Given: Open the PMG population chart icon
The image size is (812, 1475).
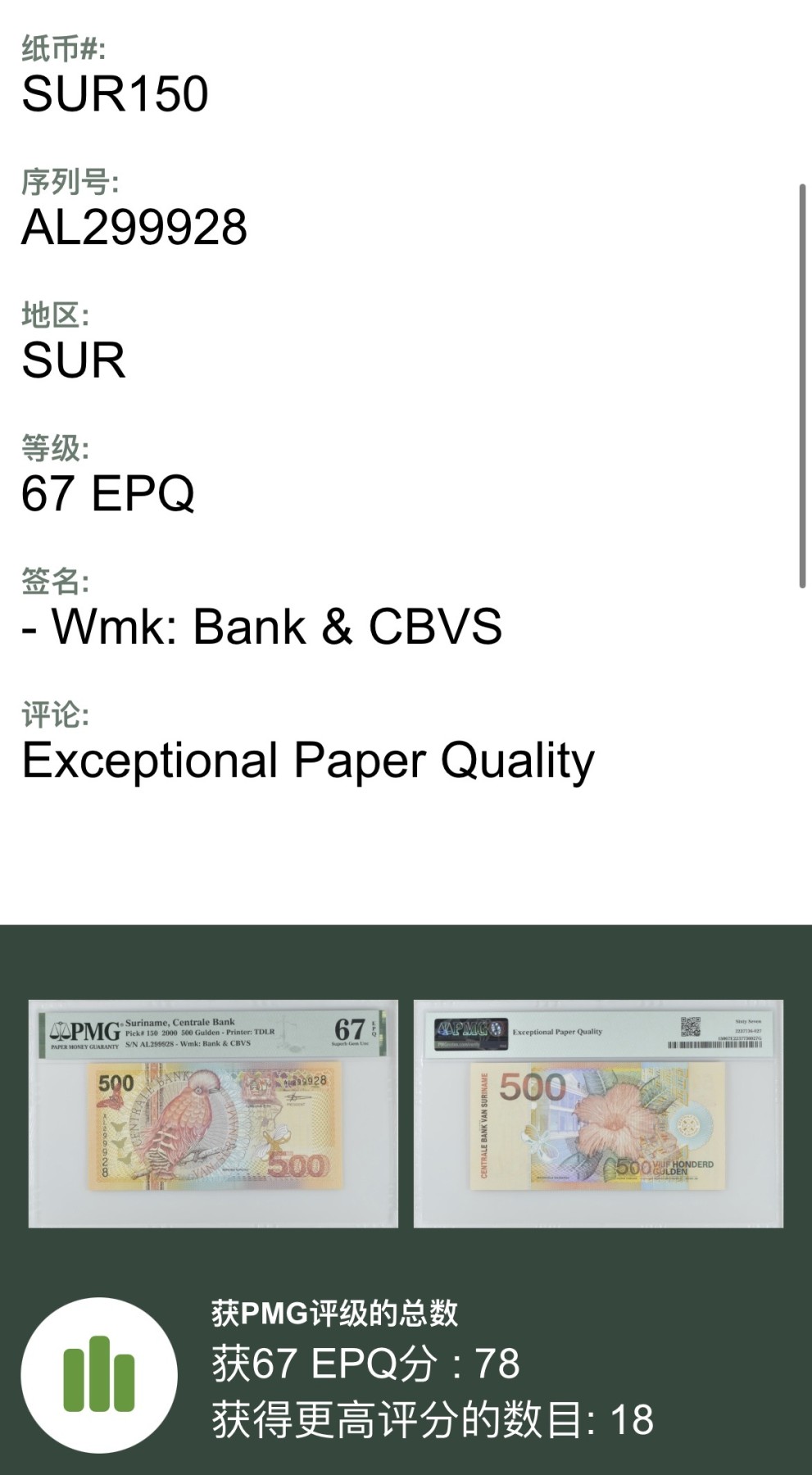Looking at the screenshot, I should [99, 1374].
